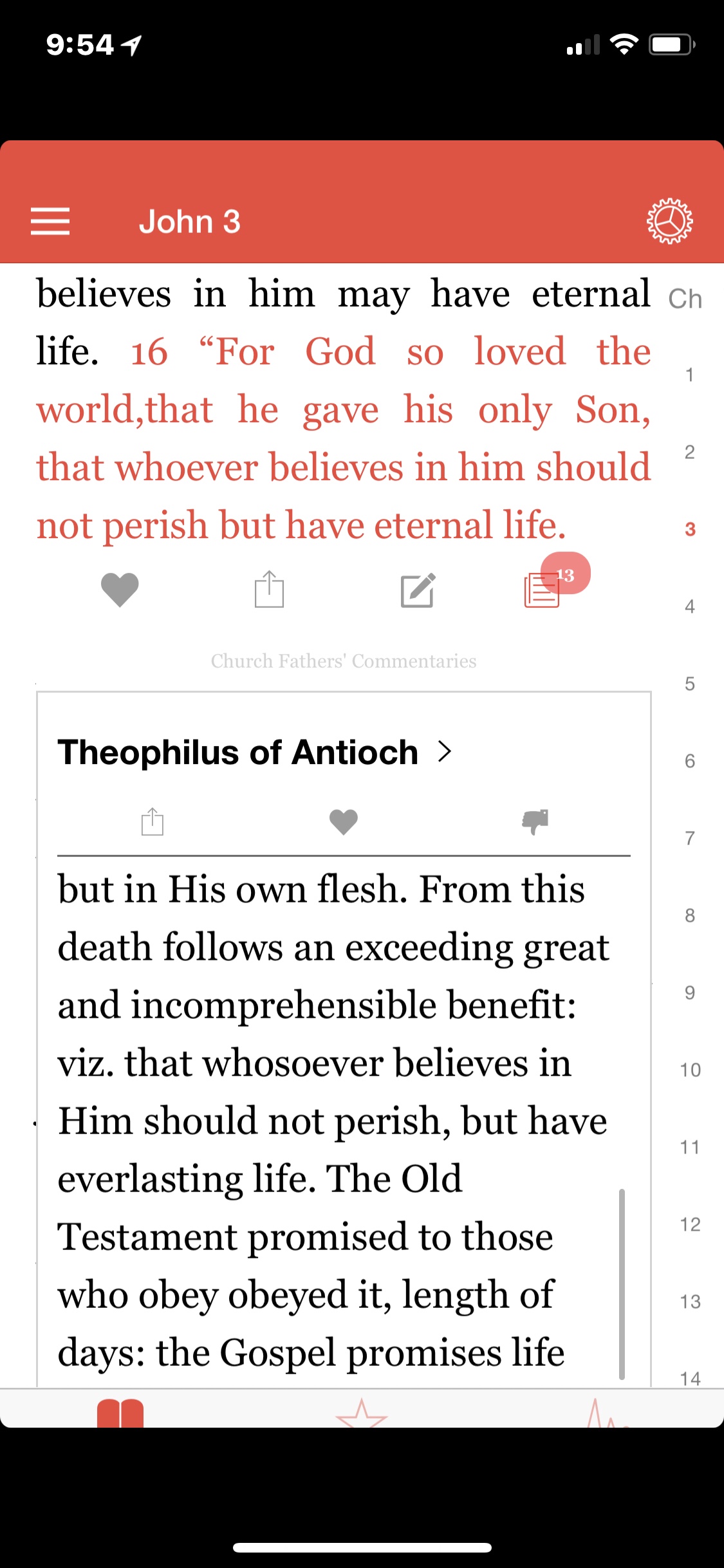Image resolution: width=724 pixels, height=1568 pixels.
Task: Select chapter 13 in the index
Action: (x=689, y=1302)
